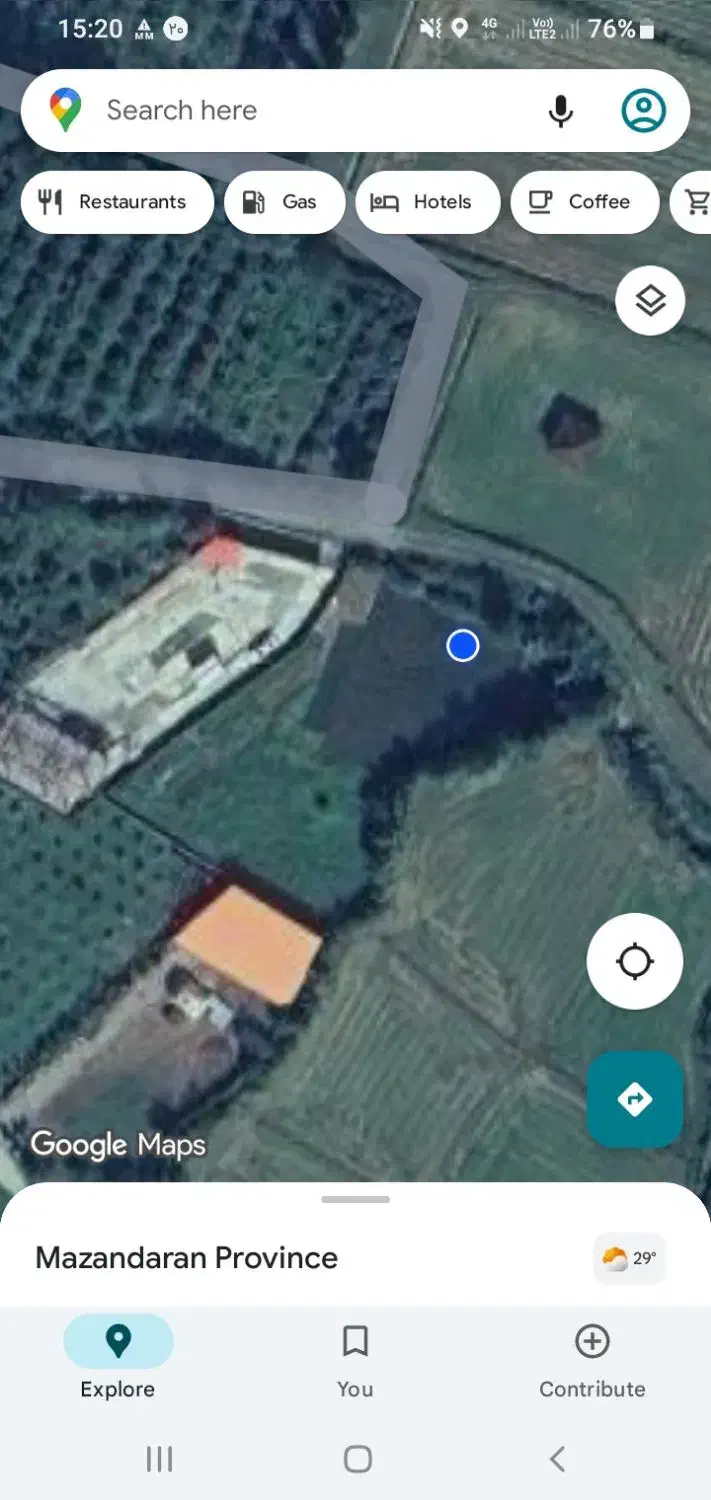This screenshot has height=1500, width=711.
Task: Center the map on my location
Action: click(635, 962)
